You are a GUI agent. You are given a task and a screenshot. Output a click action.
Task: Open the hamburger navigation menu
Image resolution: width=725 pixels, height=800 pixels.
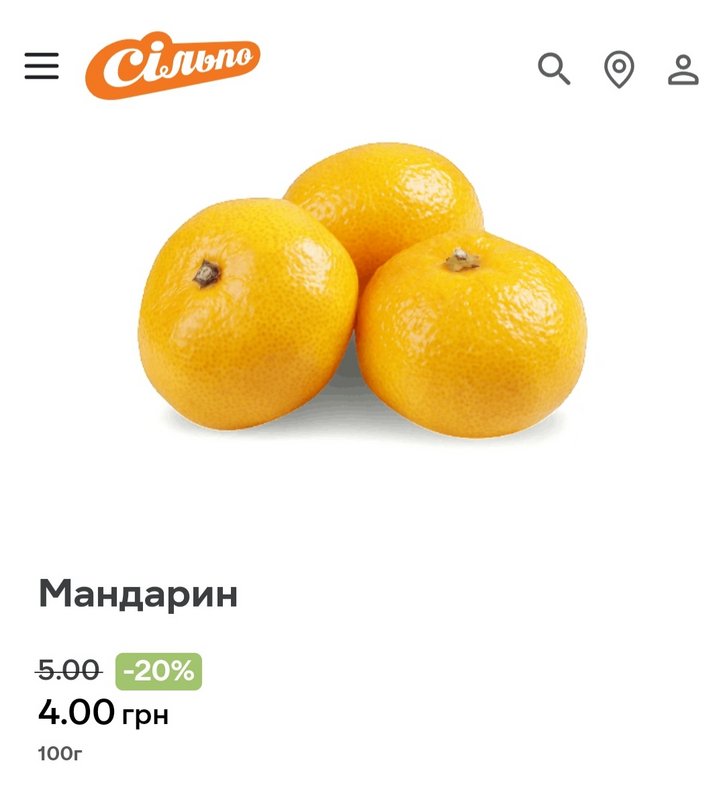42,67
